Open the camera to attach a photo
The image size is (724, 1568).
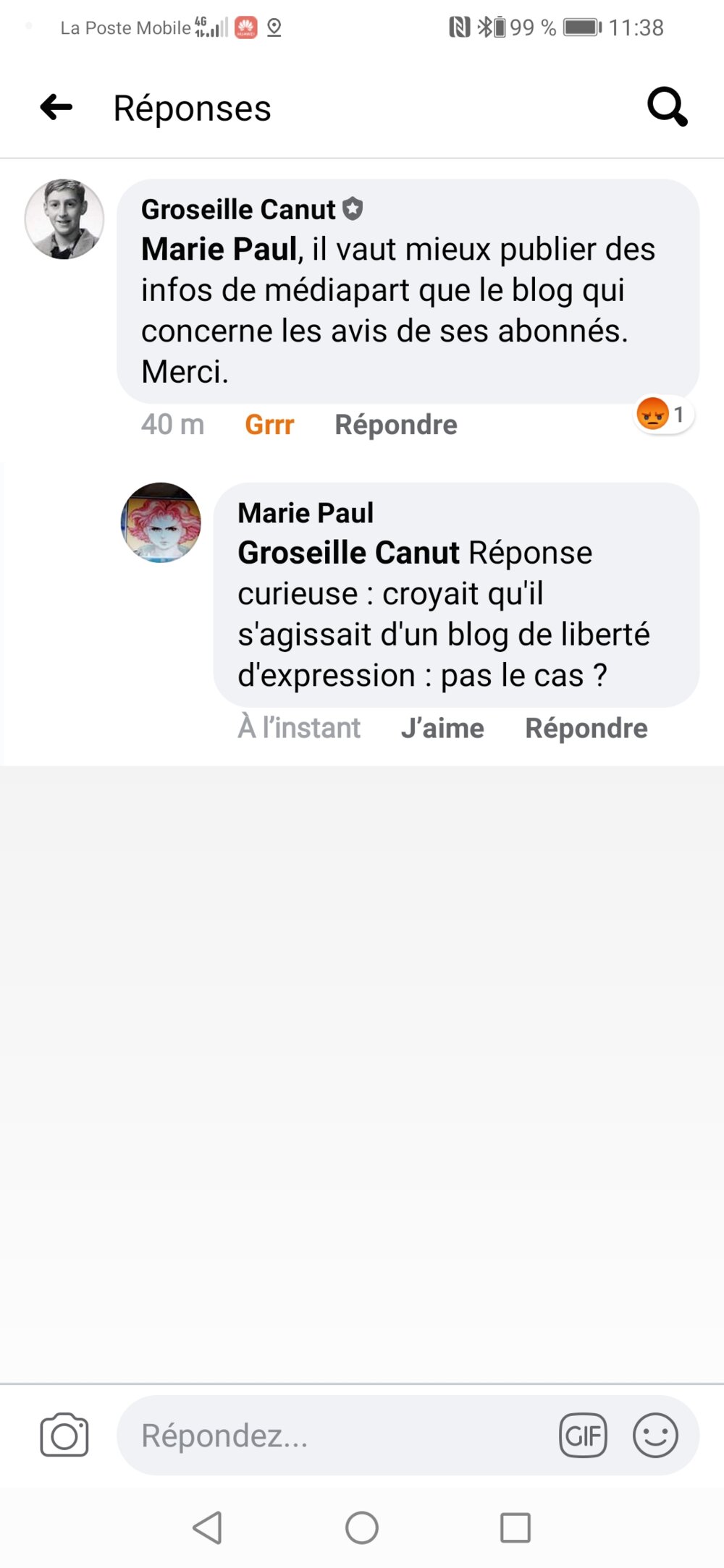tap(64, 1435)
